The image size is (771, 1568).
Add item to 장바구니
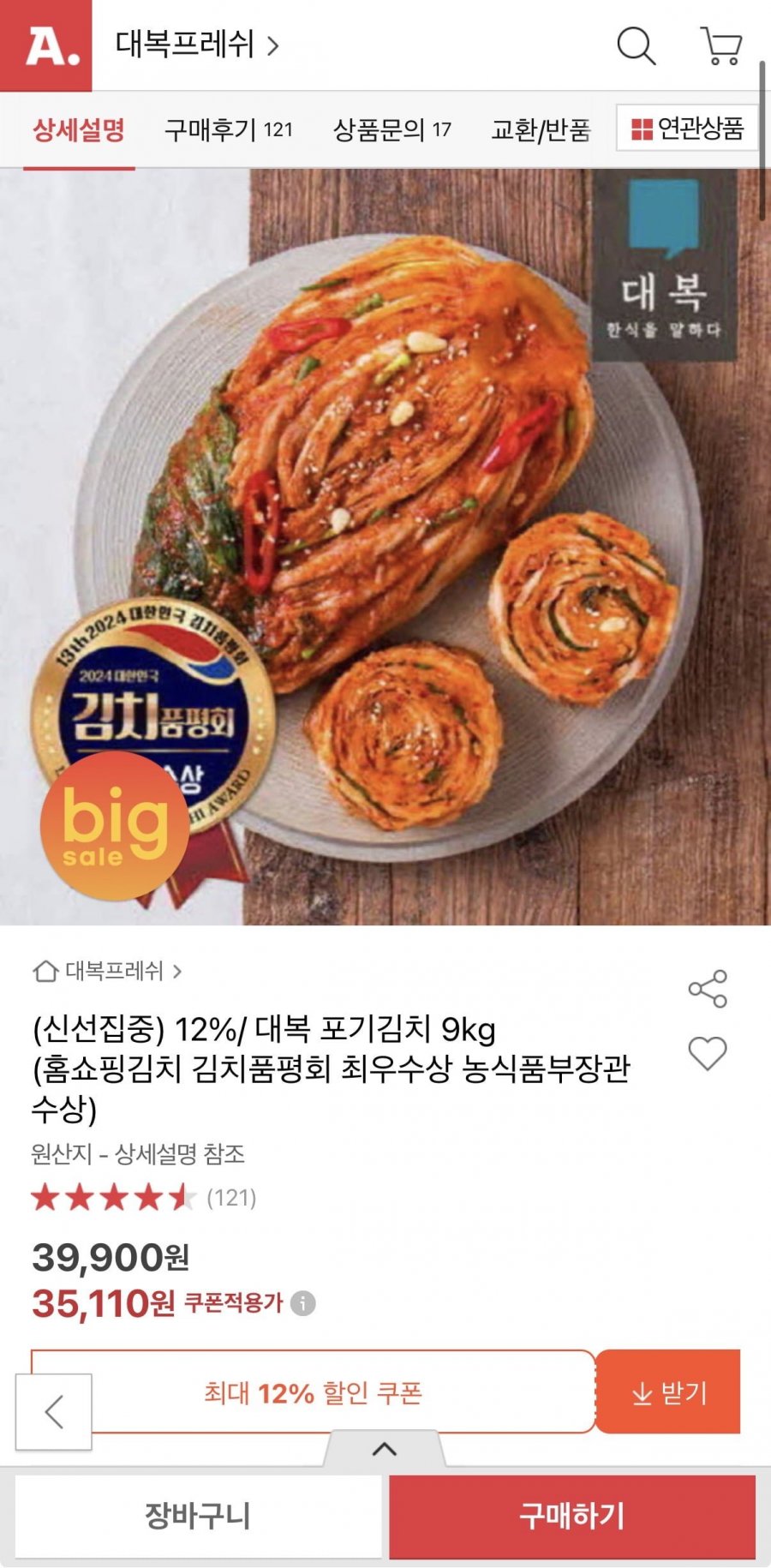tap(198, 1516)
